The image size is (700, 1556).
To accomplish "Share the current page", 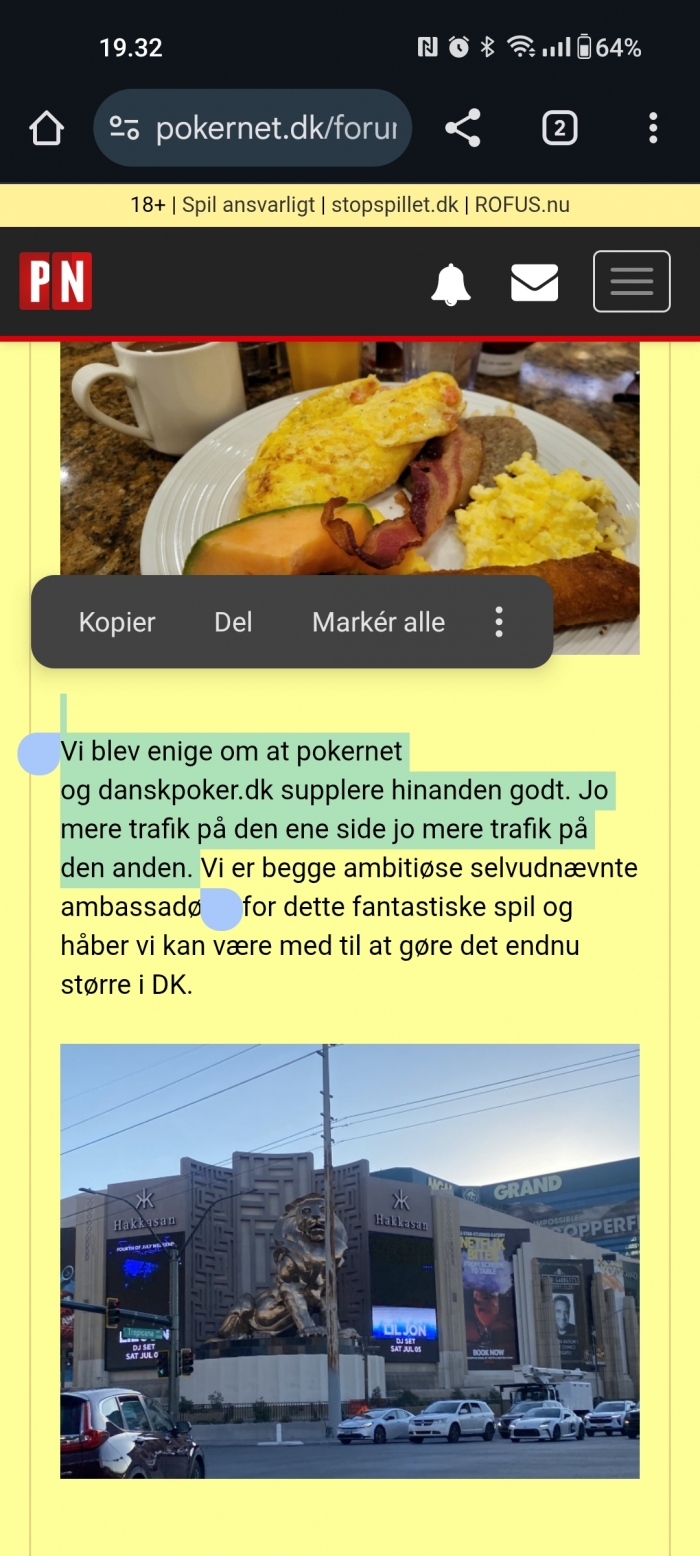I will [x=462, y=128].
